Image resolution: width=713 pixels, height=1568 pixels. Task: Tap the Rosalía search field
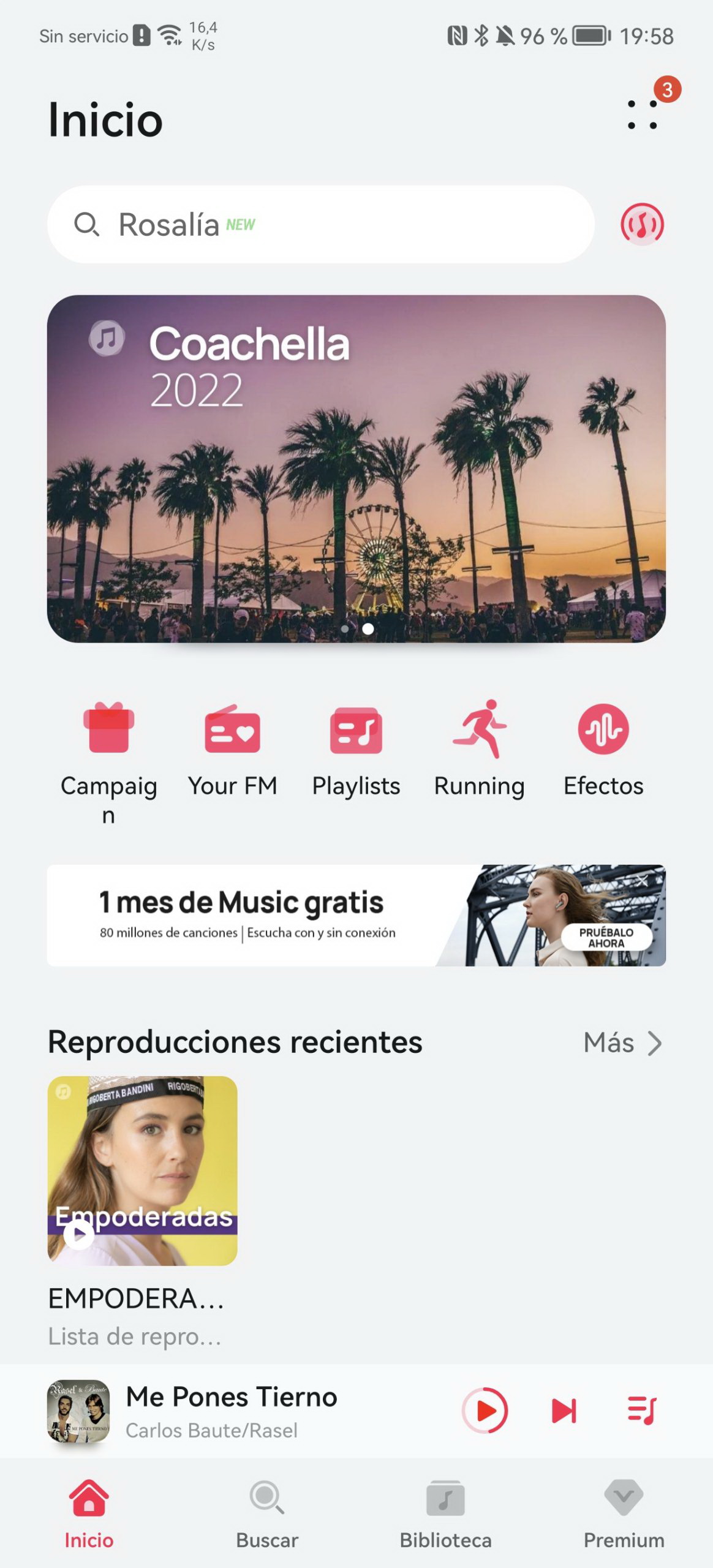point(320,225)
